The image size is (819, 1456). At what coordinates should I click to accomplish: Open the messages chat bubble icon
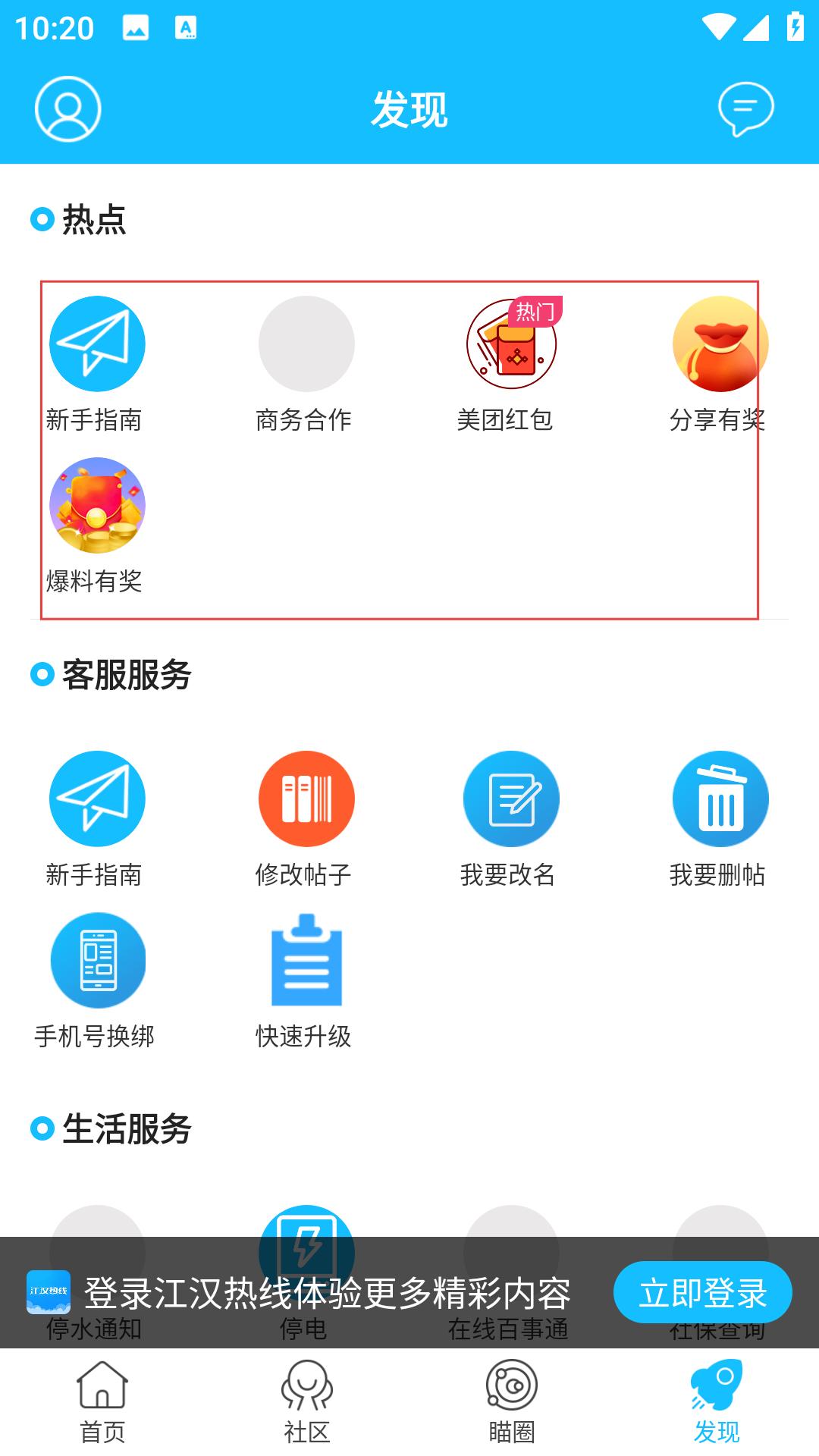[x=745, y=109]
